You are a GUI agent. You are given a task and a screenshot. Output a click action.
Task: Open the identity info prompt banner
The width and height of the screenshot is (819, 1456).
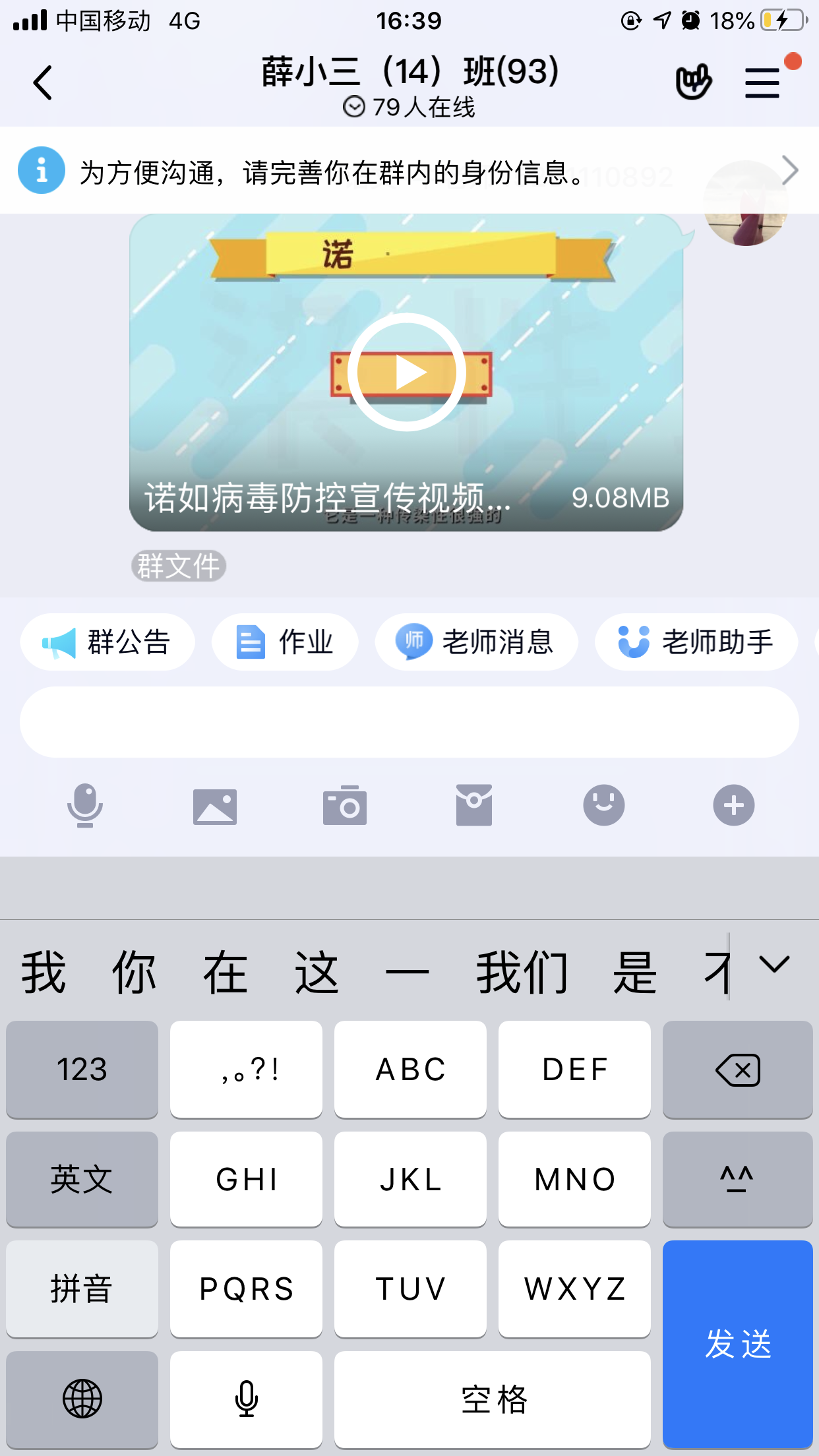click(409, 171)
